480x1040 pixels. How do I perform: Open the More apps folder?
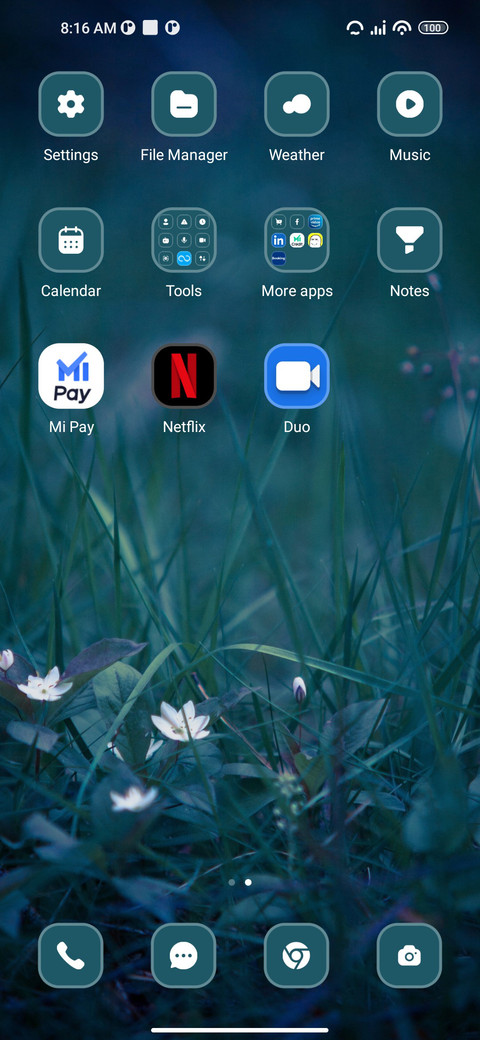coord(296,240)
